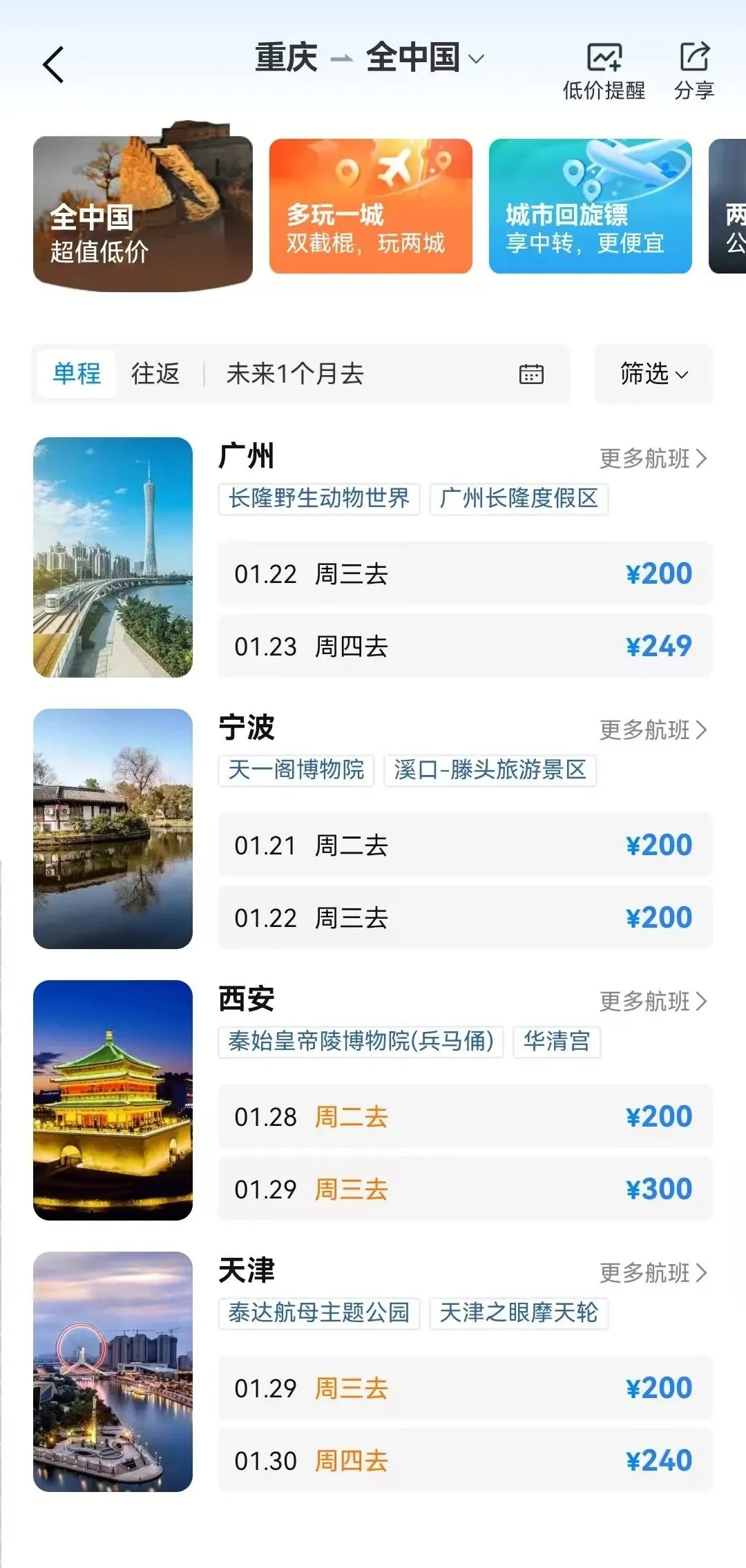Switch to the 往返 tab
This screenshot has height=1568, width=746.
click(155, 374)
